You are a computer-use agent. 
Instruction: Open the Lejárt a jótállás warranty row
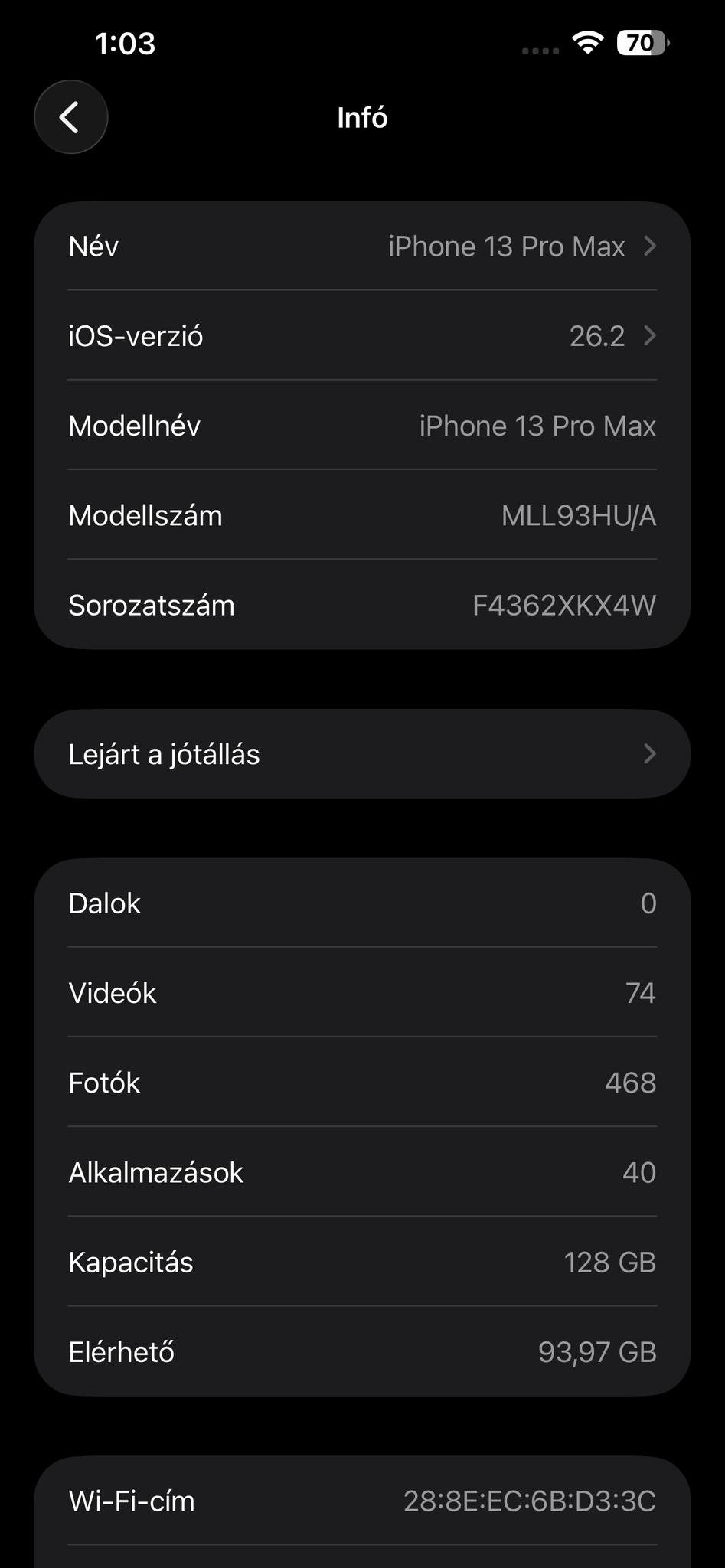(x=362, y=754)
